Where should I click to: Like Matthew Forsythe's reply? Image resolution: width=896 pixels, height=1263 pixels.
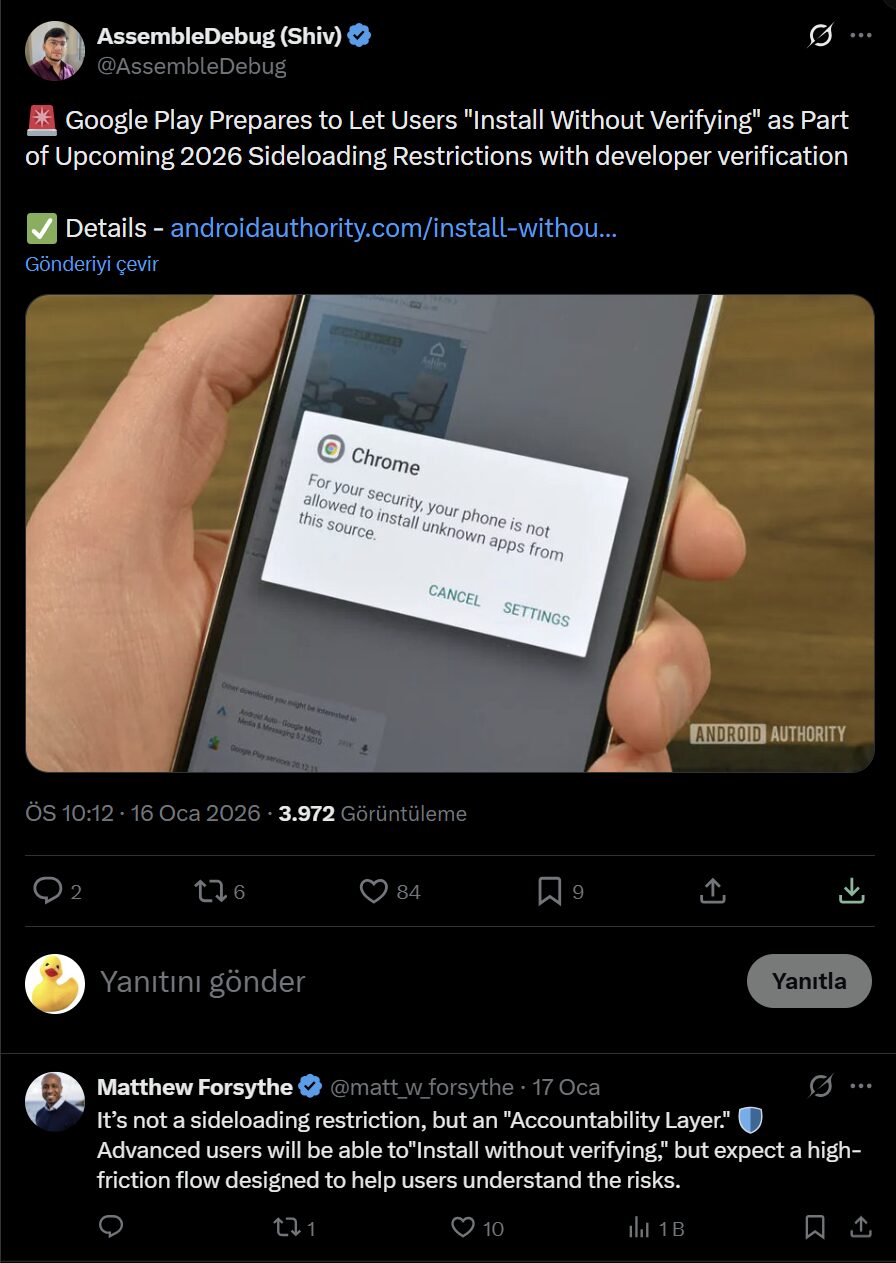(463, 1227)
